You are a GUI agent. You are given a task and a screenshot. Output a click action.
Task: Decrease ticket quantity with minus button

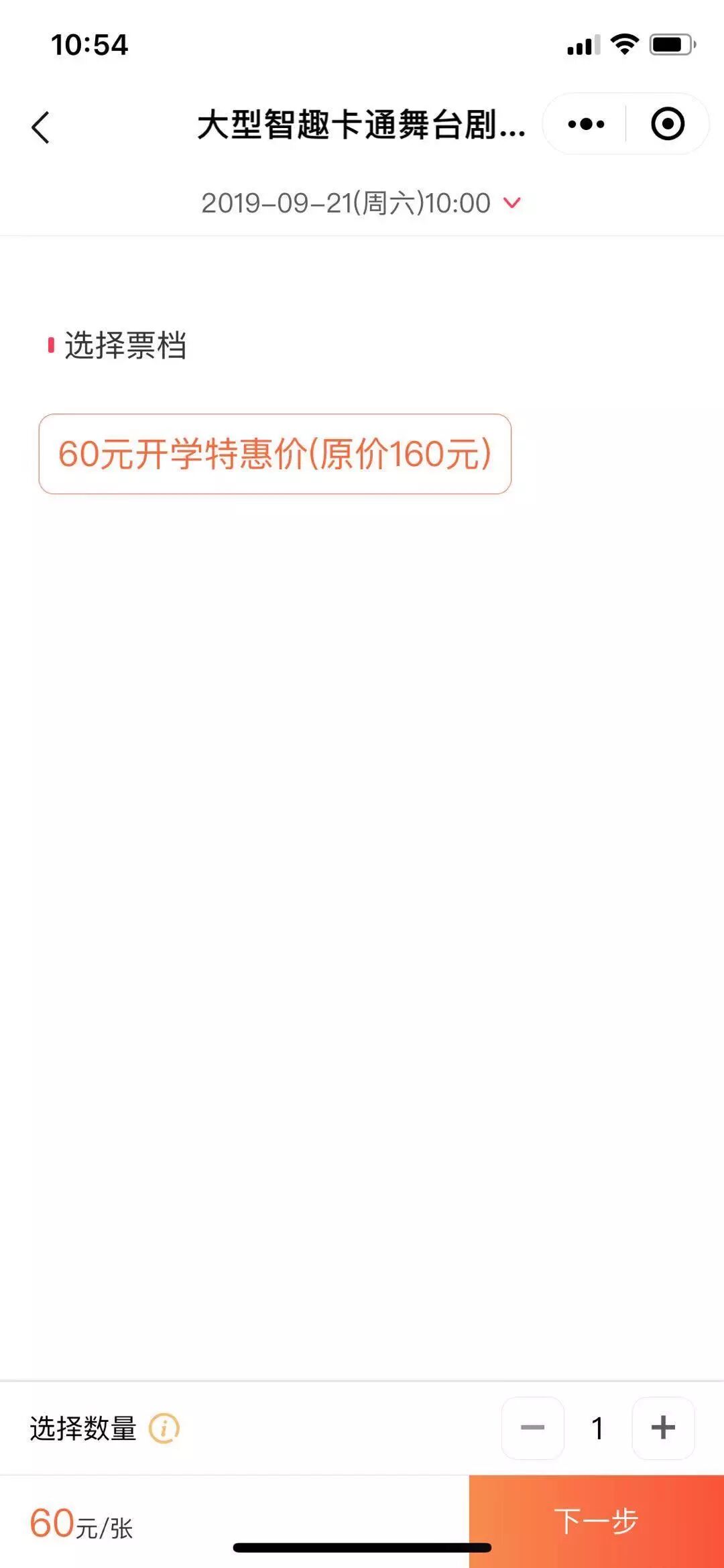pos(532,1428)
